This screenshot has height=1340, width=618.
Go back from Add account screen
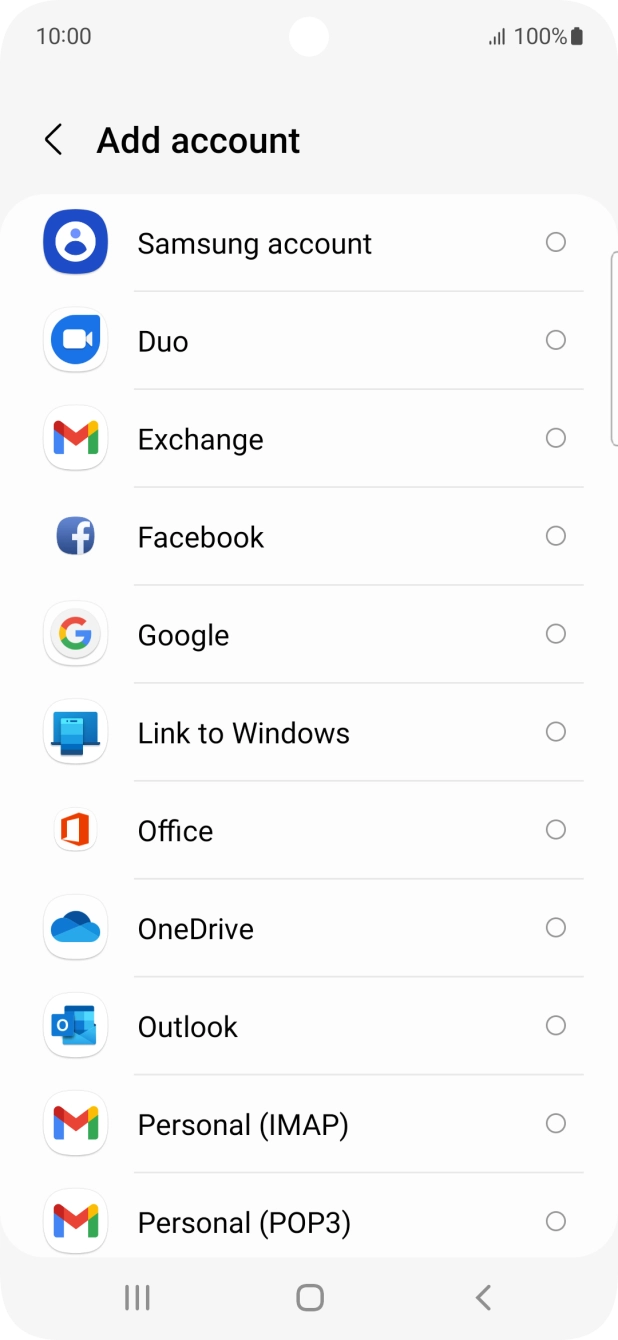(x=54, y=141)
